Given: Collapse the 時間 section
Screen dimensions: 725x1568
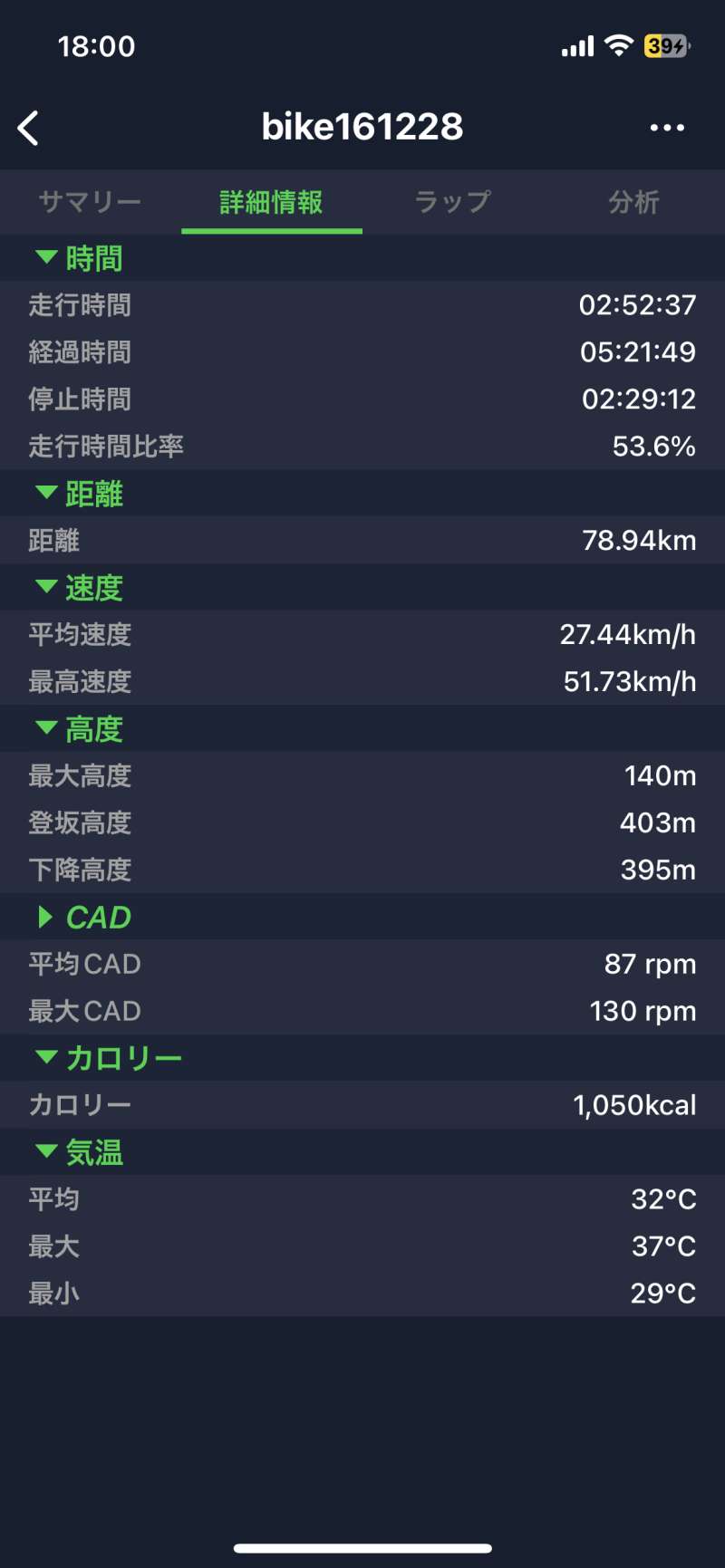Looking at the screenshot, I should pos(46,257).
